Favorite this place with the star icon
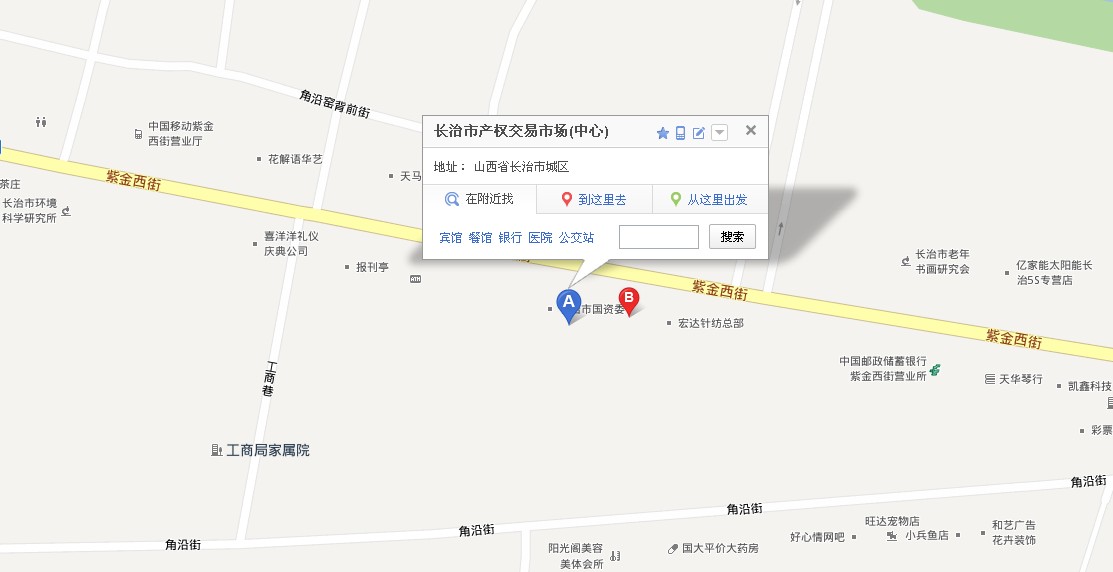This screenshot has height=572, width=1113. point(662,133)
